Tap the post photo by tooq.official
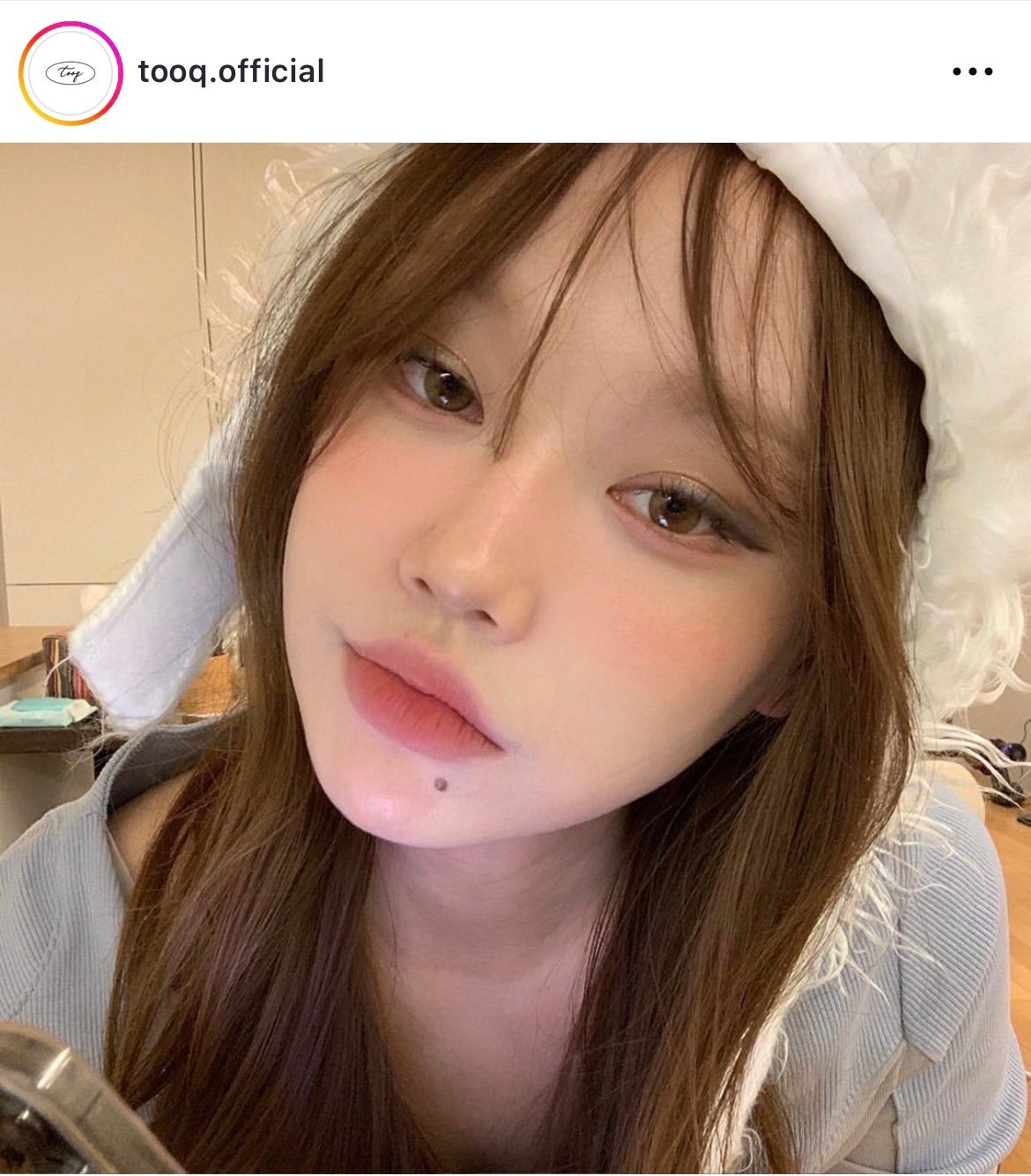The image size is (1031, 1176). pyautogui.click(x=515, y=659)
